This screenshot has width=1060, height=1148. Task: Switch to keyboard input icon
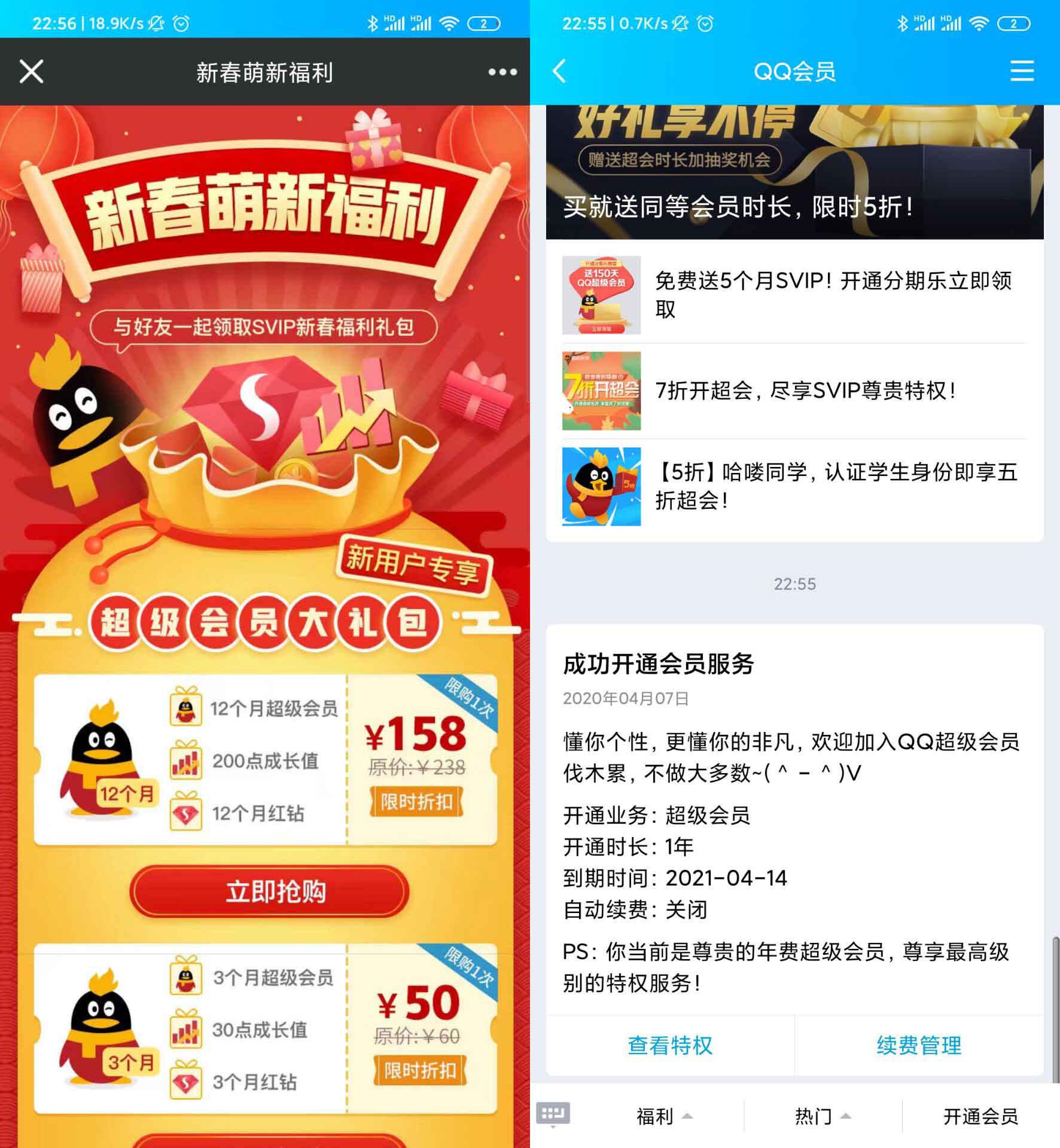[x=553, y=1114]
